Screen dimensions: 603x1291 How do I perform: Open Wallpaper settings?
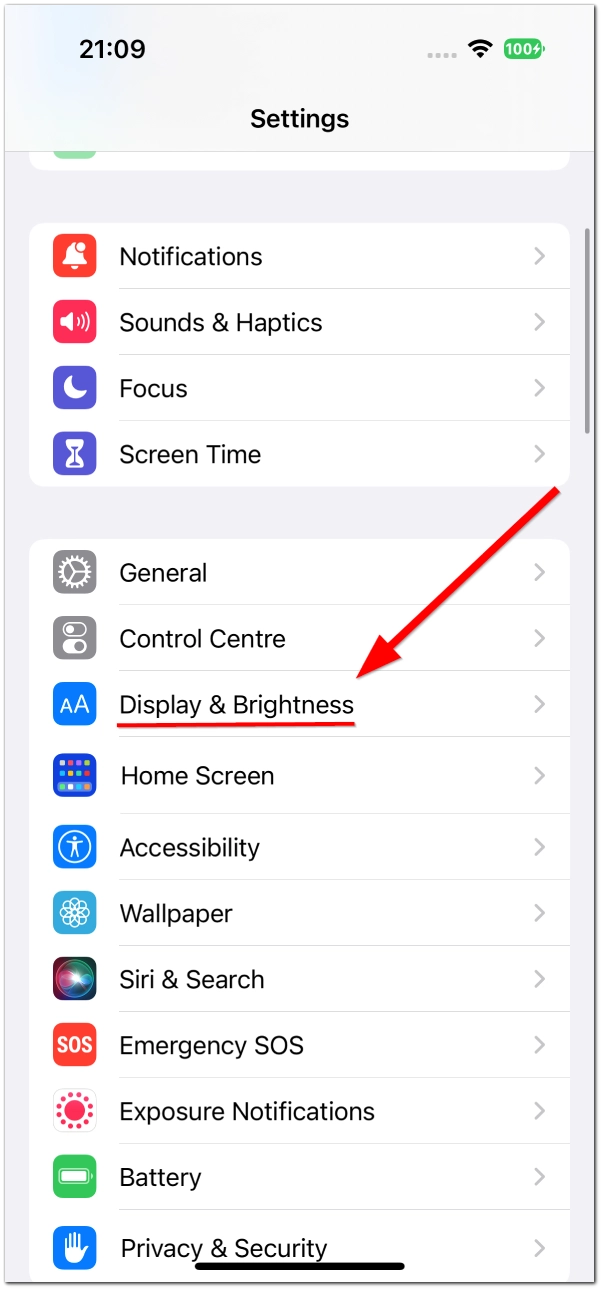299,913
